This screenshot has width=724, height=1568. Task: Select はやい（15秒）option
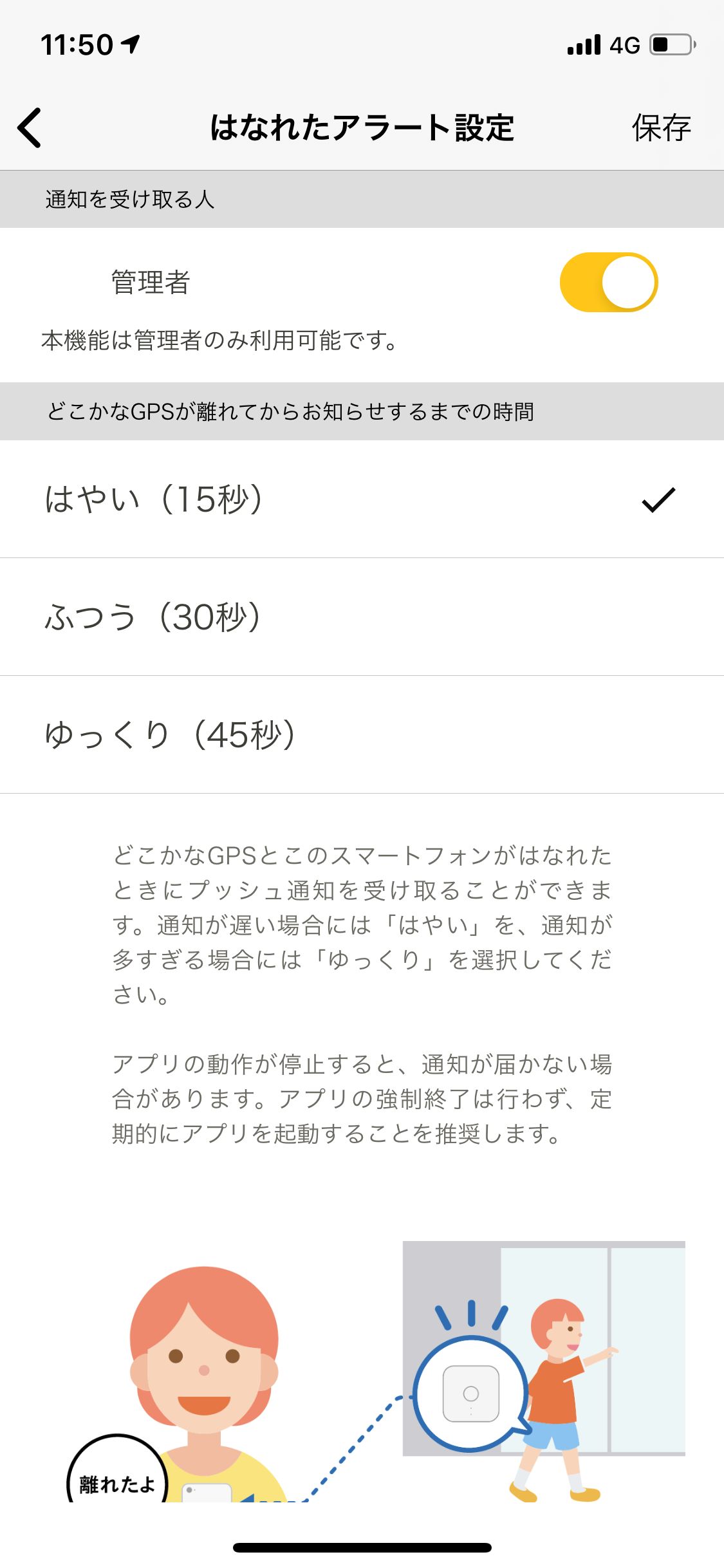point(360,499)
